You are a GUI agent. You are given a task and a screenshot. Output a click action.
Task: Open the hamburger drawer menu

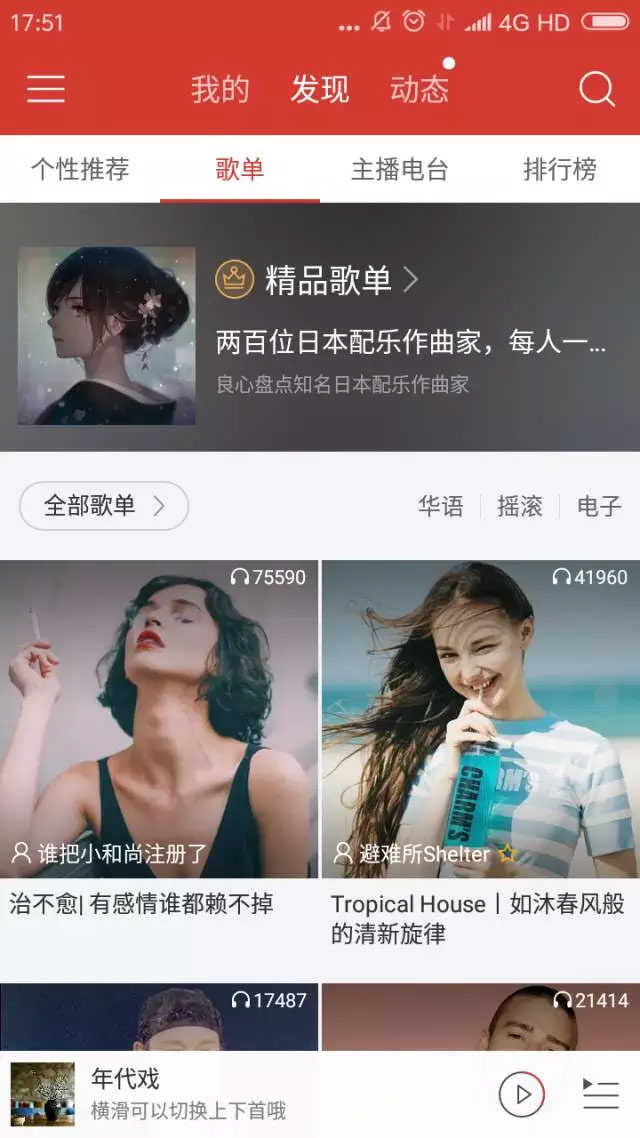pyautogui.click(x=46, y=89)
